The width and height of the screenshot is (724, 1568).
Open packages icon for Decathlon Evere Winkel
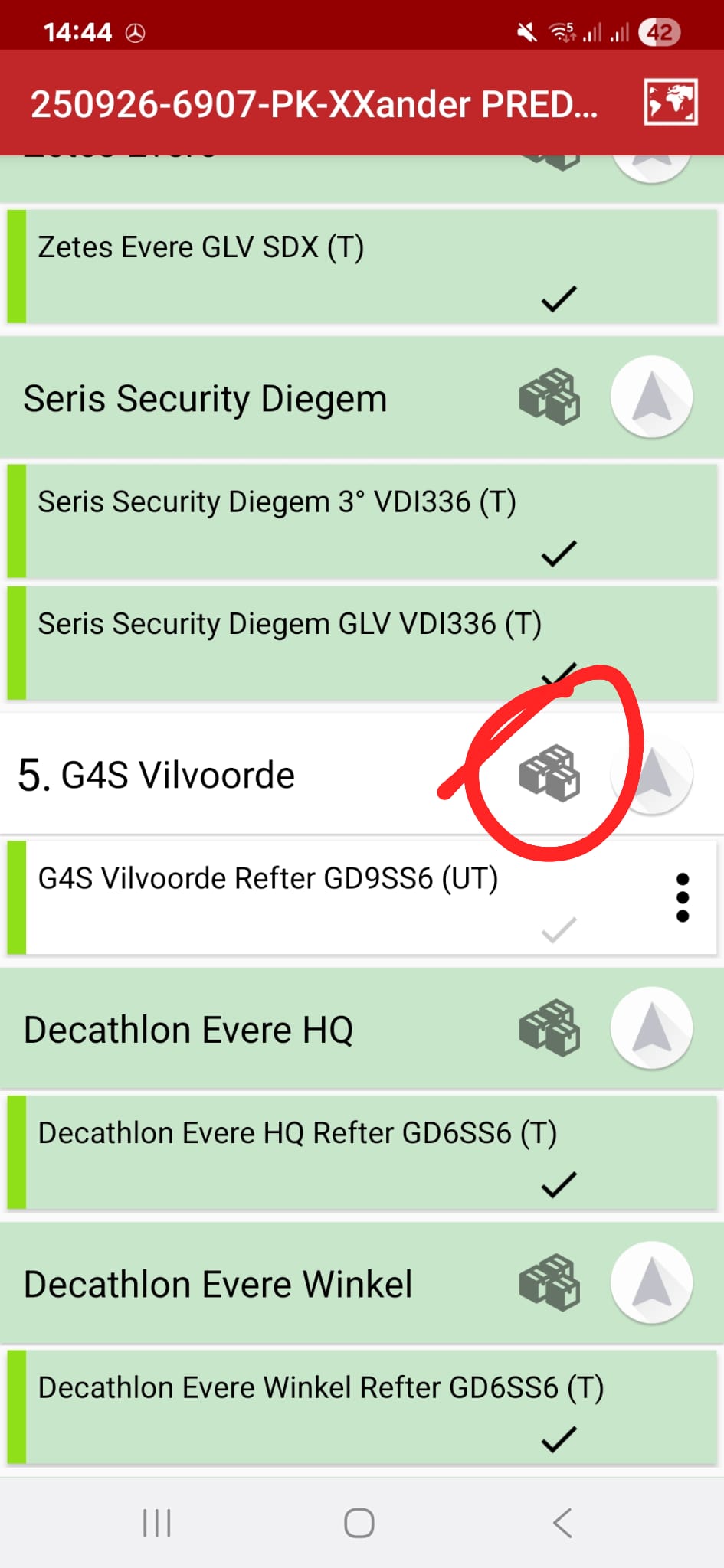549,1282
